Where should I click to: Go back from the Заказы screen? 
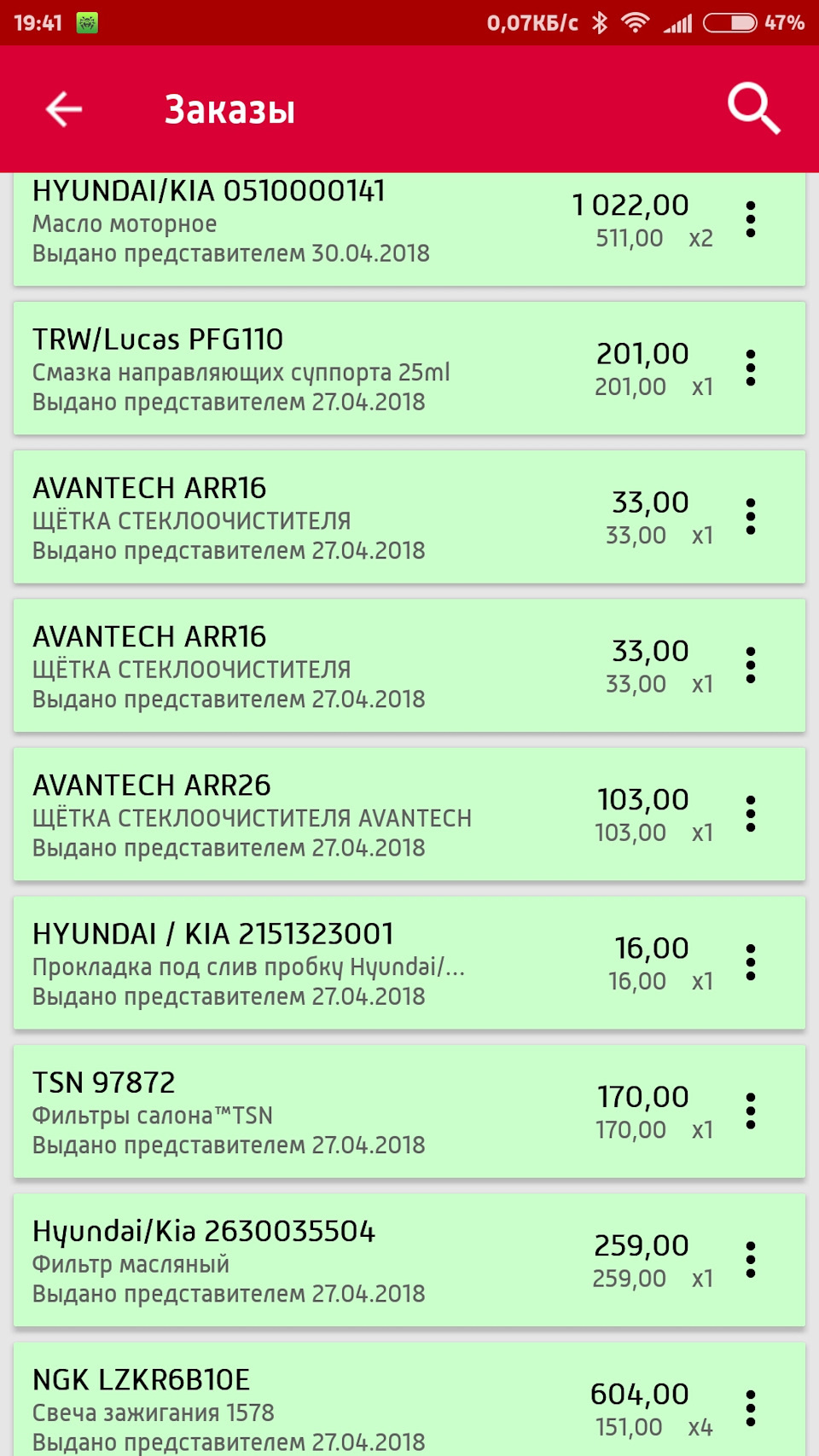(64, 109)
